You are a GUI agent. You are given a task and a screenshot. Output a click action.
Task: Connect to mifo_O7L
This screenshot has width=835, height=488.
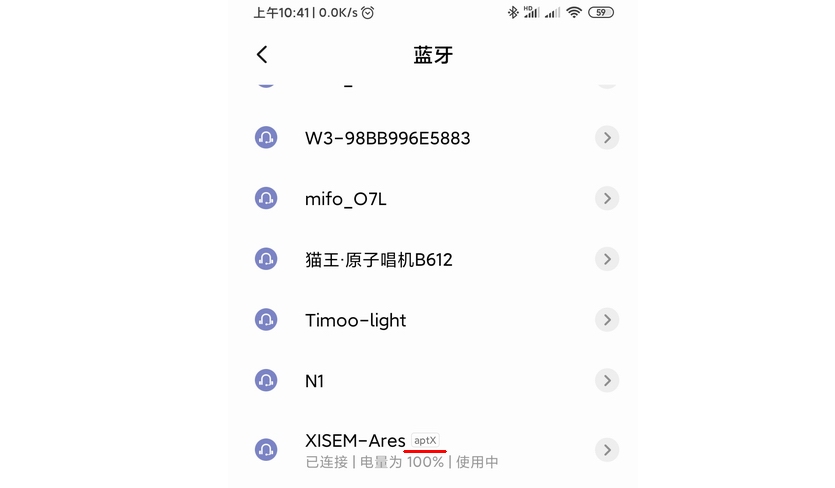pyautogui.click(x=346, y=199)
